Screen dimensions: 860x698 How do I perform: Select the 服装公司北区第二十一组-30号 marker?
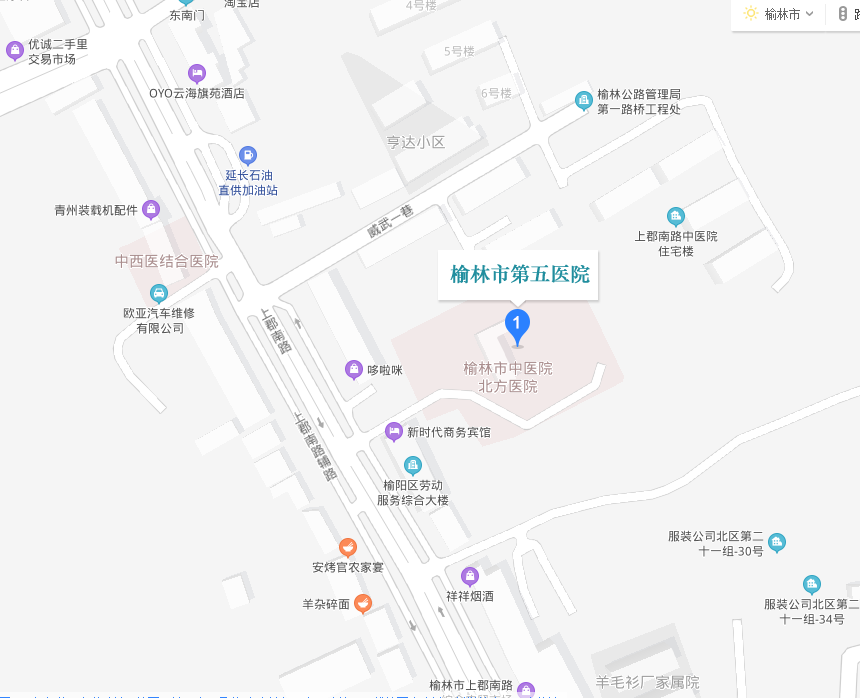[x=777, y=543]
